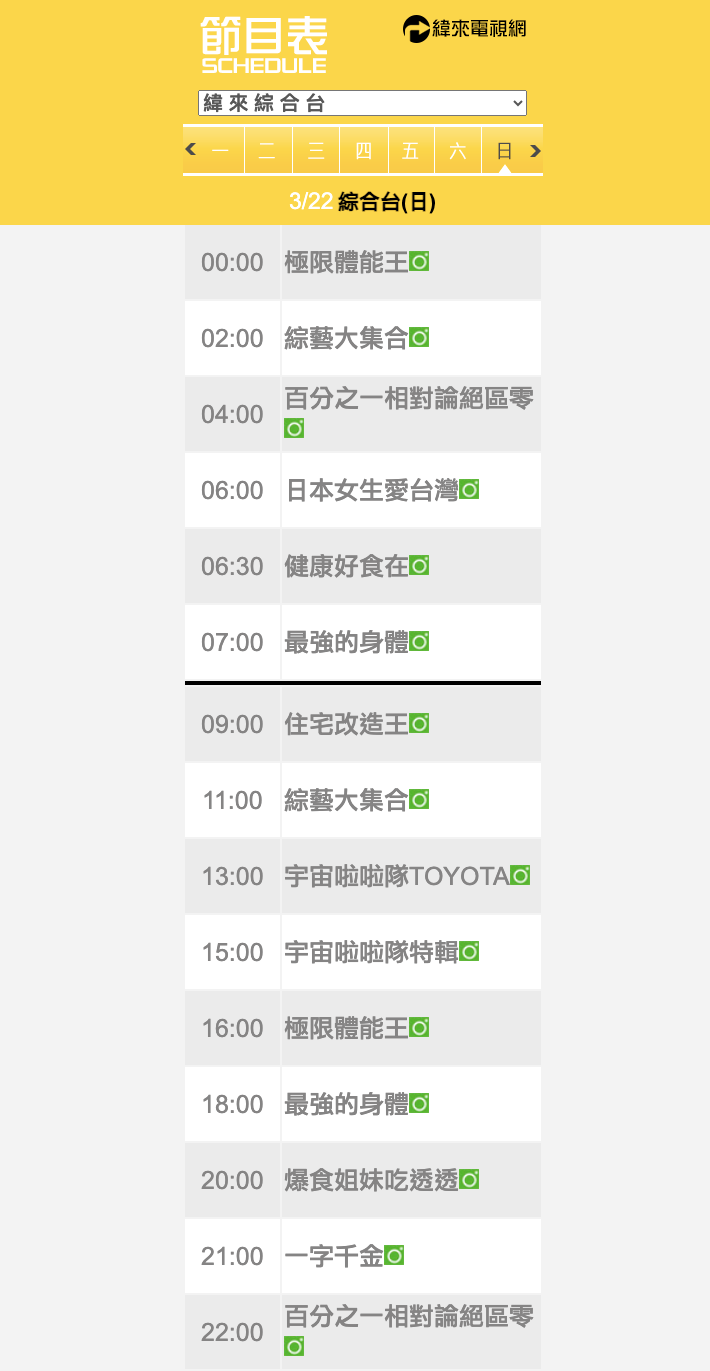Switch to the 一 (Monday) schedule tab
Viewport: 710px width, 1371px height.
[x=221, y=151]
